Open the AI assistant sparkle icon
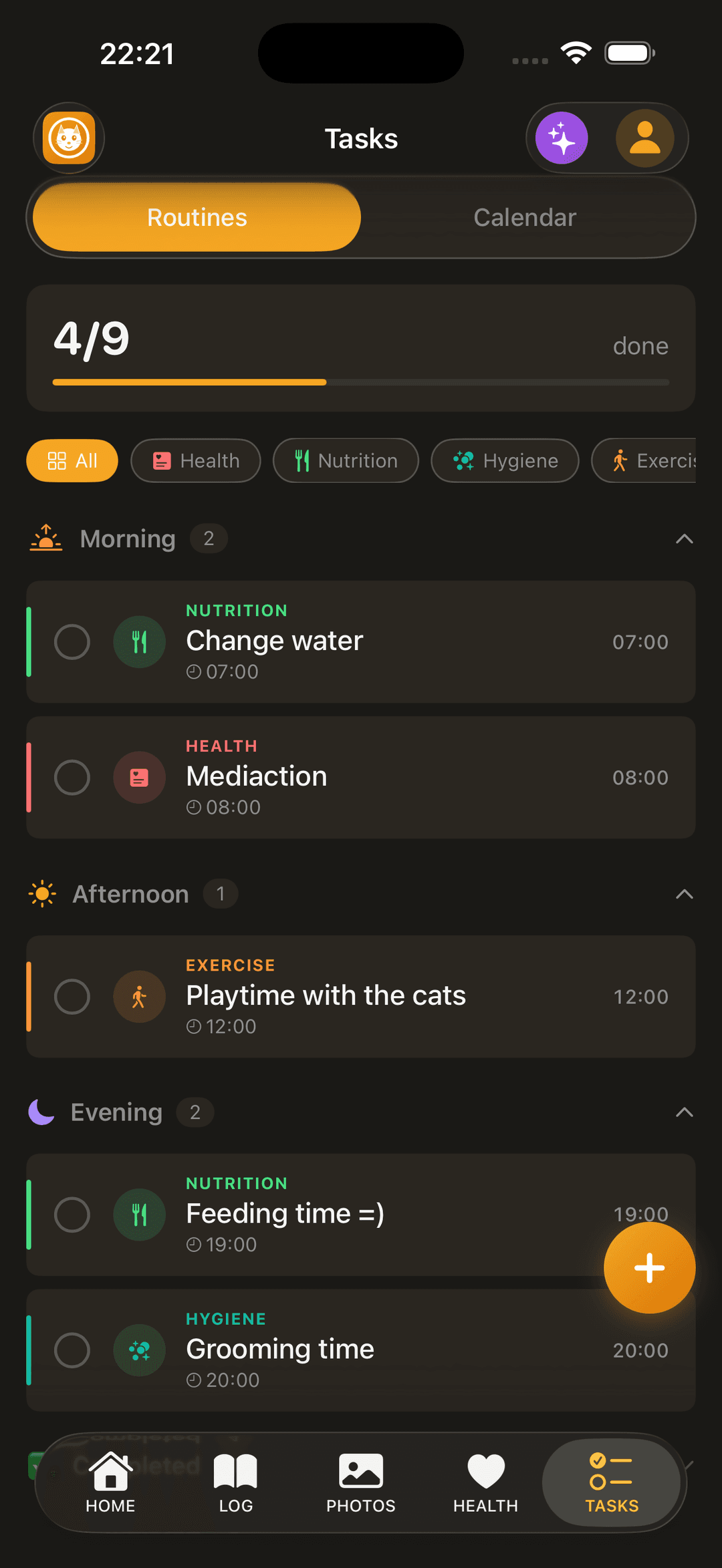 click(562, 138)
